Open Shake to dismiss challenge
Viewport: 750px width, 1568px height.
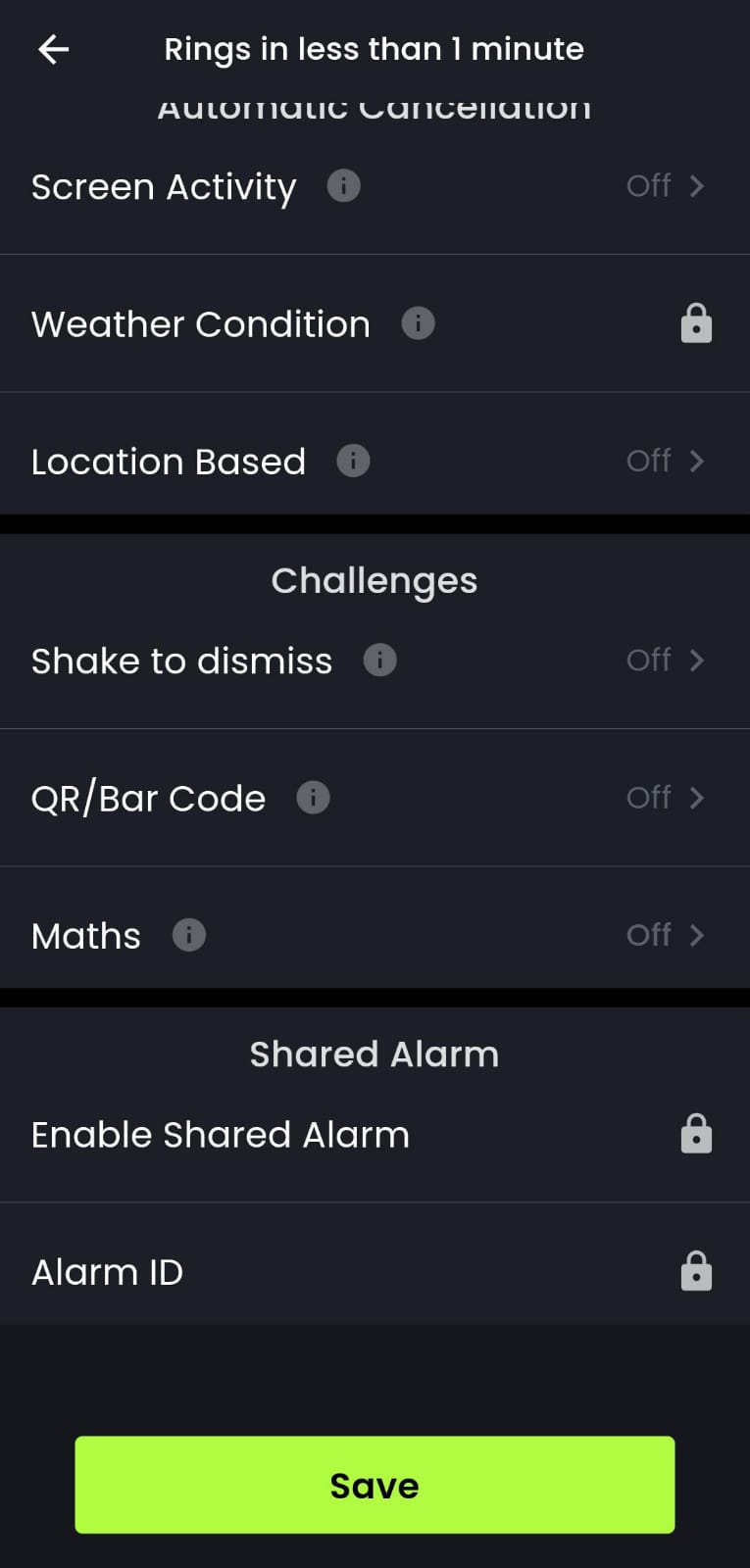pos(665,661)
